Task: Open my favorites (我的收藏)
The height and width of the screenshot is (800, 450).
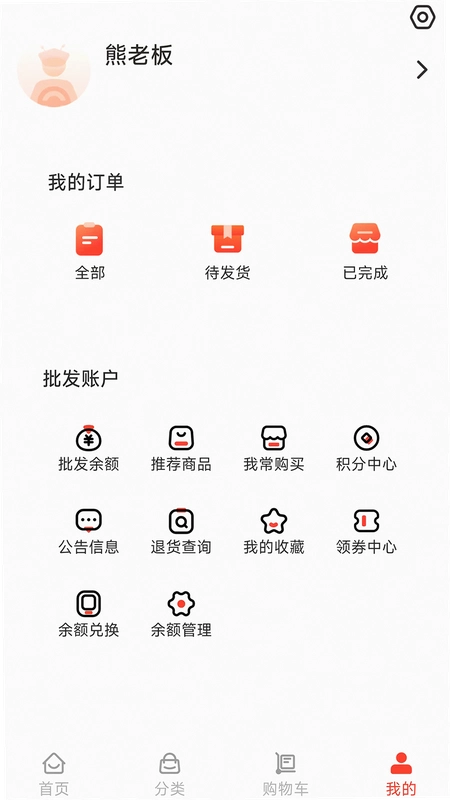Action: (274, 532)
